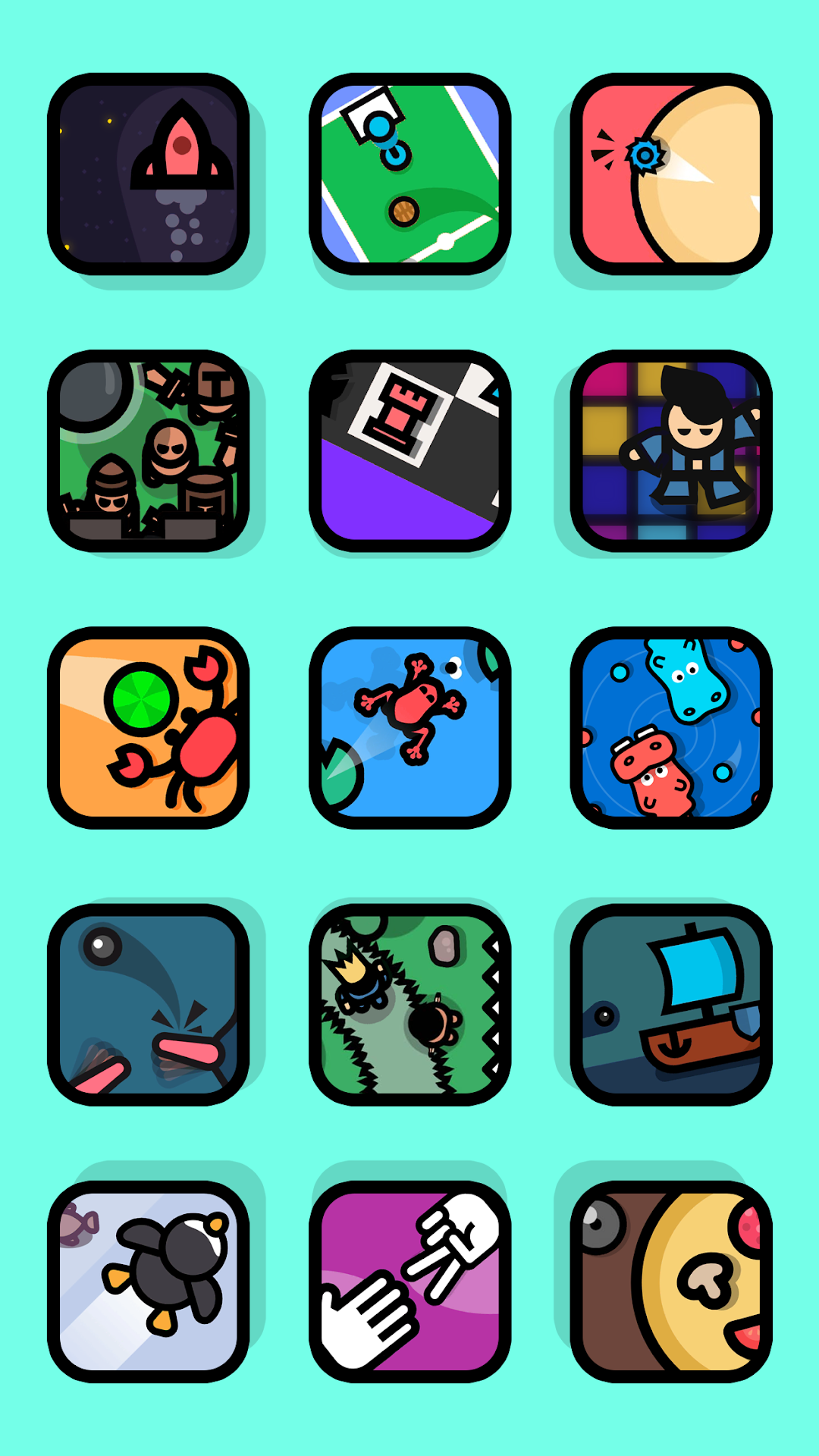Launch the hippos in water minigame
This screenshot has width=819, height=1456.
(x=671, y=727)
